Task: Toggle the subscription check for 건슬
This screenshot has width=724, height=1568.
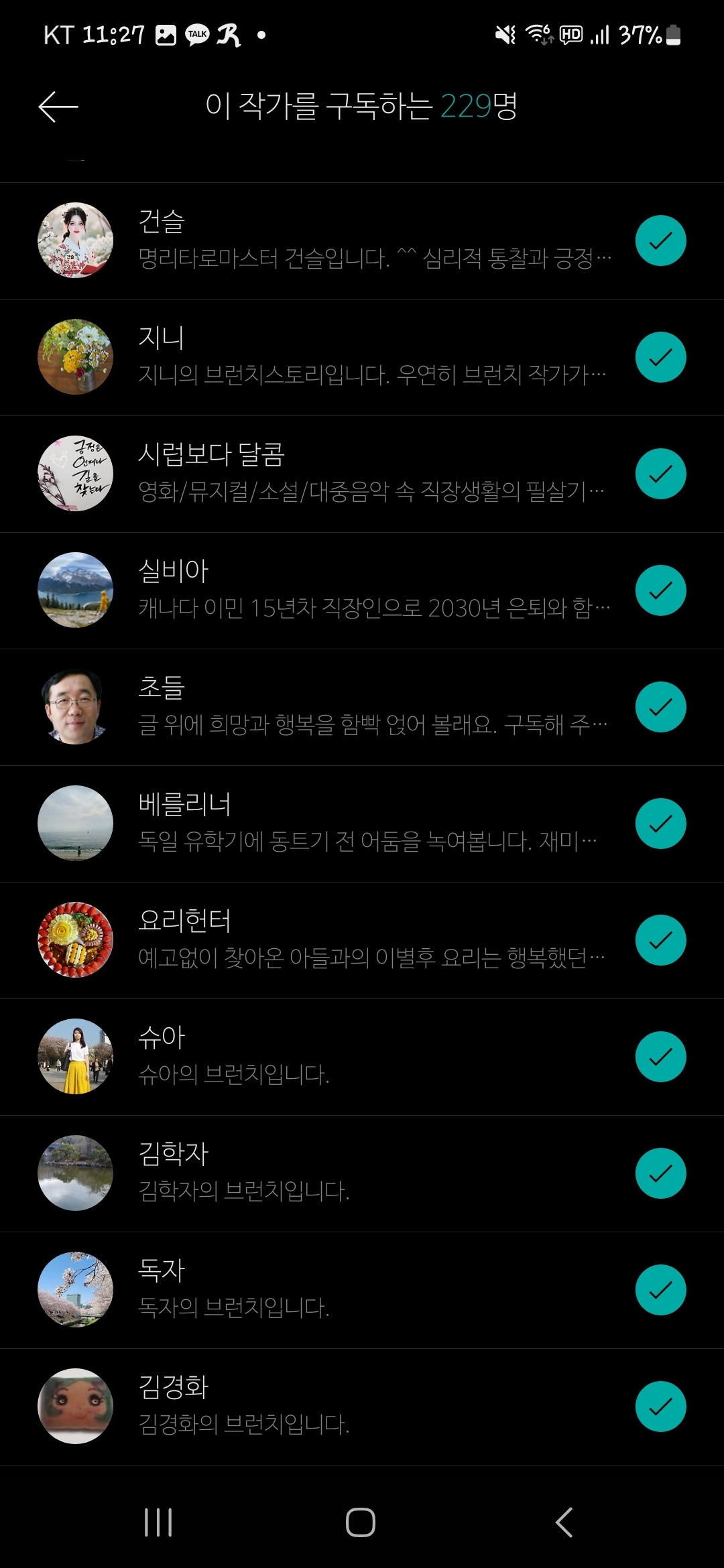Action: 660,241
